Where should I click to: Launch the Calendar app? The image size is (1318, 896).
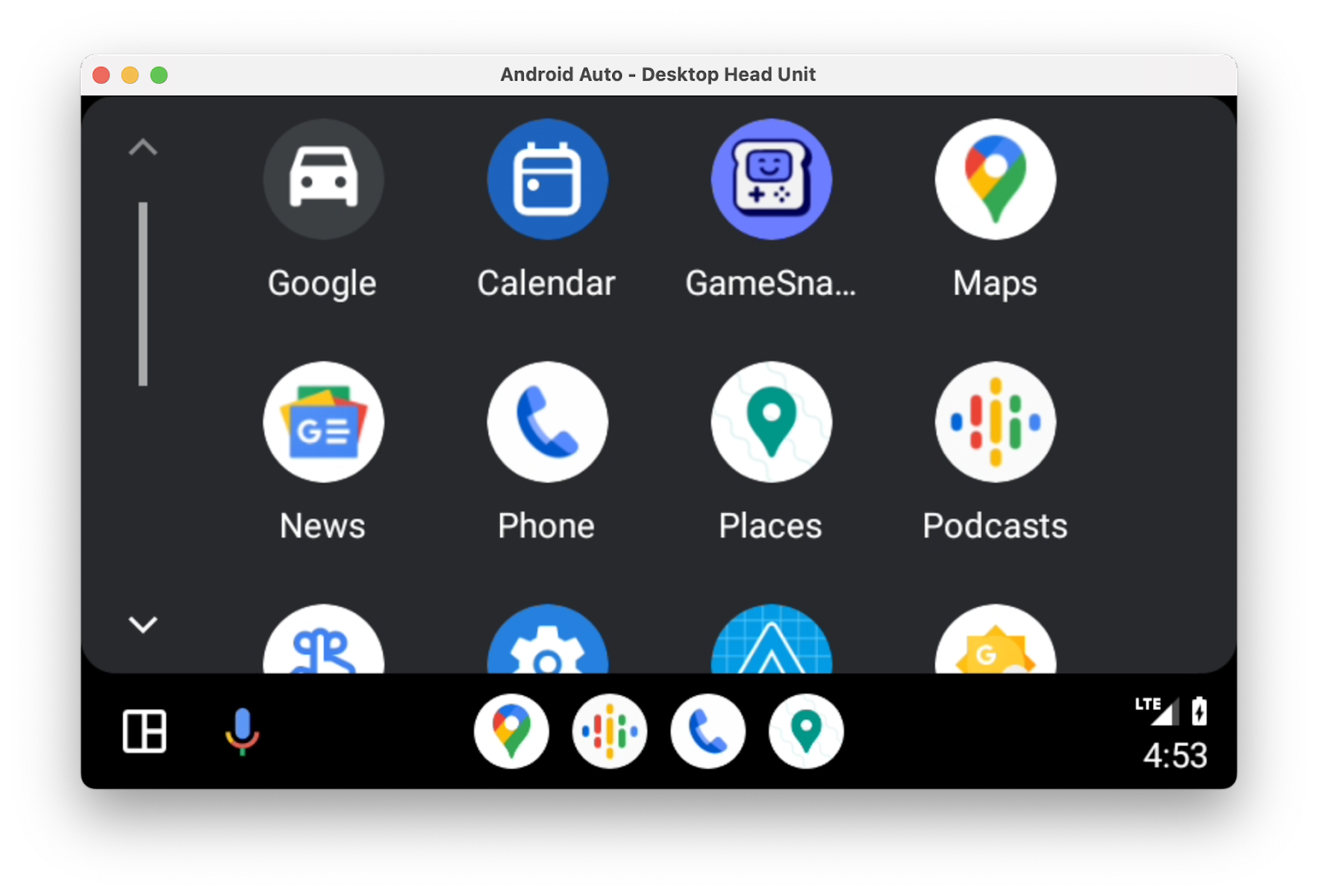pos(547,180)
